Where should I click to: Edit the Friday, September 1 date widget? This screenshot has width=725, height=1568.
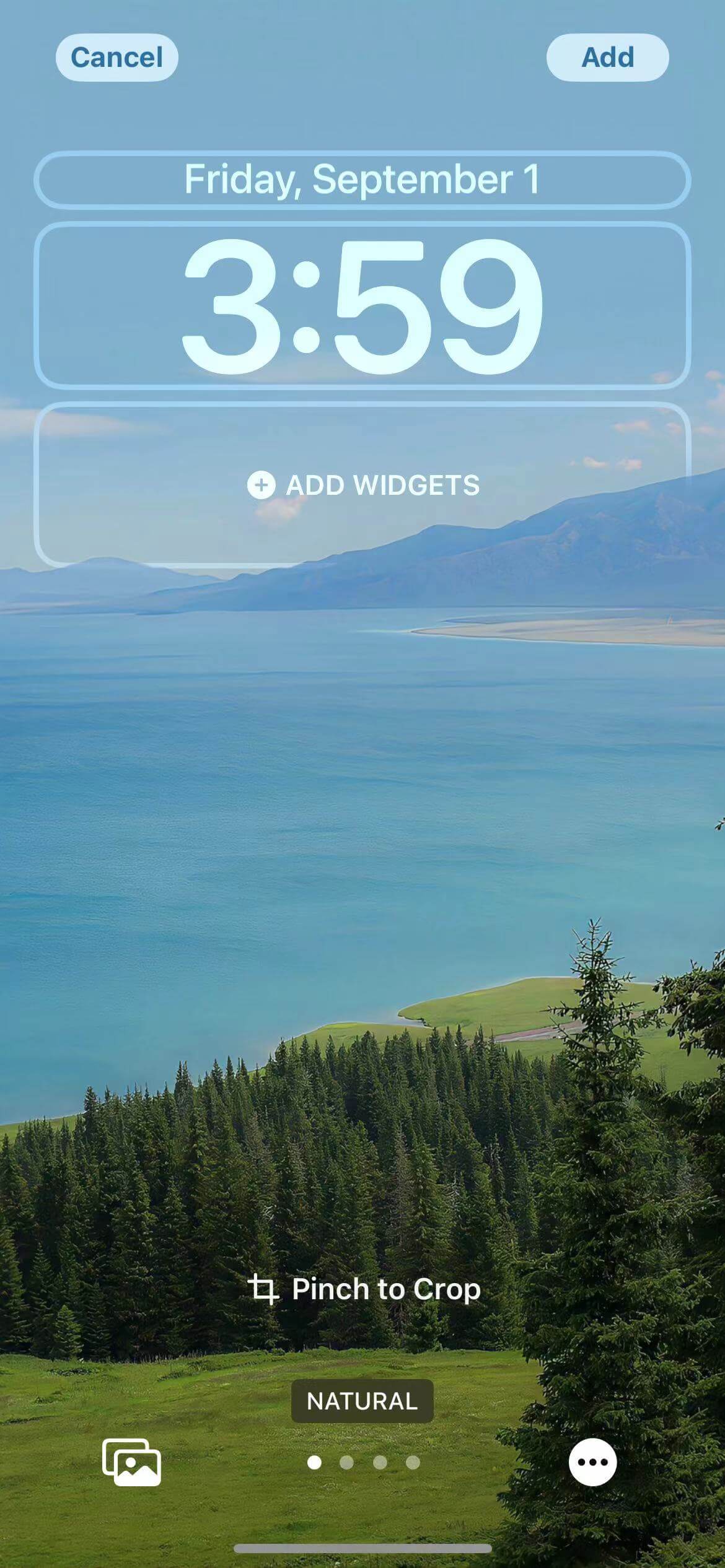[362, 180]
